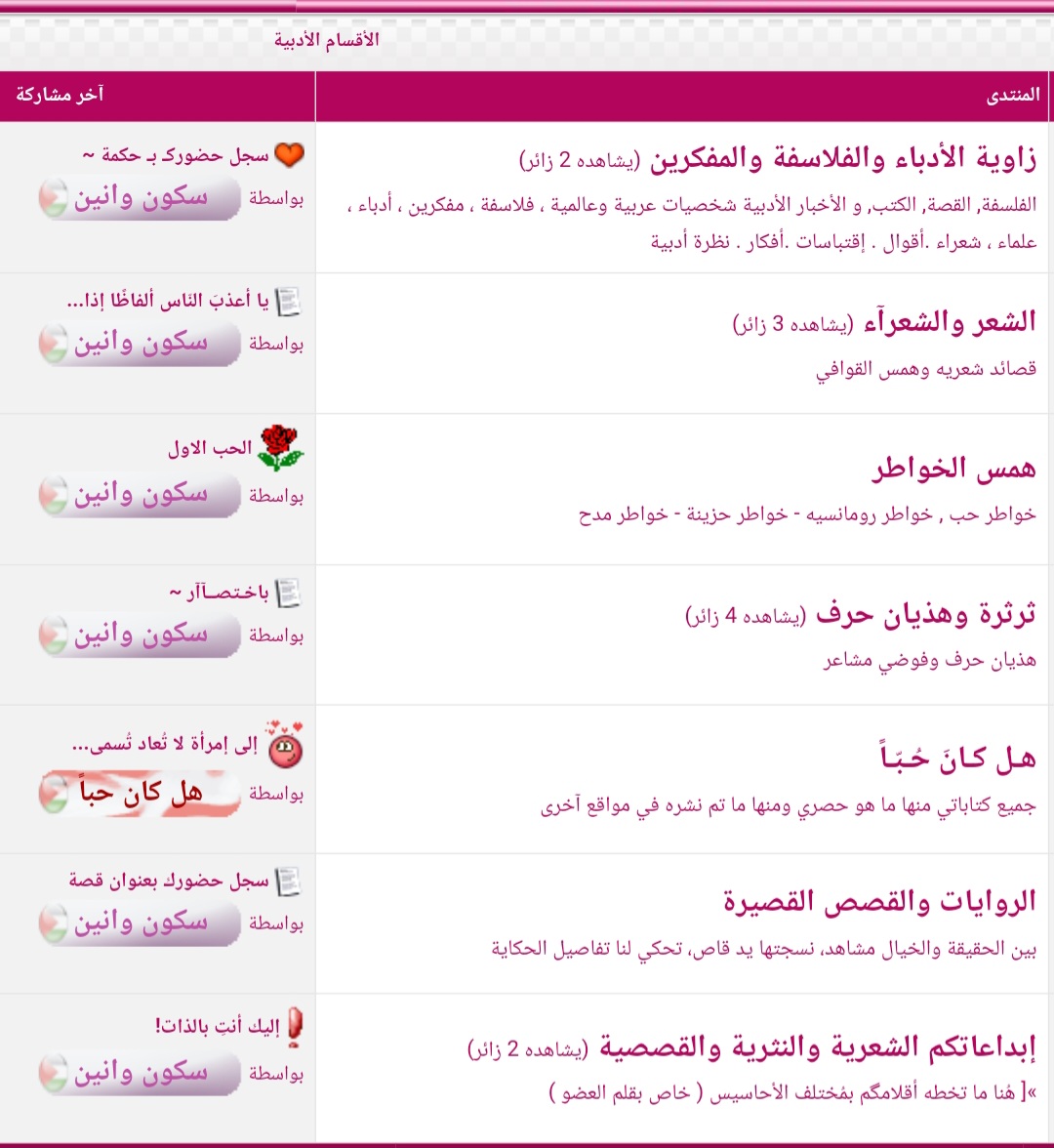Viewport: 1054px width, 1148px height.
Task: Open the زاوية الأدباء والفلاسفة والمفكرين forum
Action: coord(843,158)
